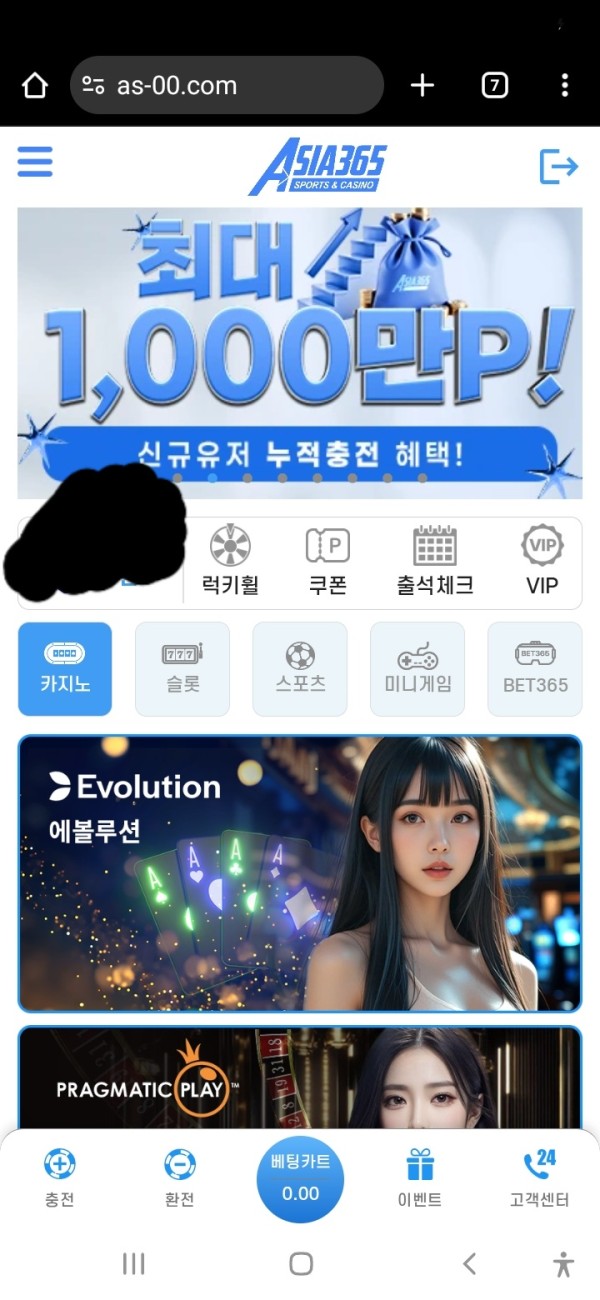This screenshot has width=600, height=1300.
Task: Open 환전 withdrawal in bottom bar
Action: pos(180,1178)
